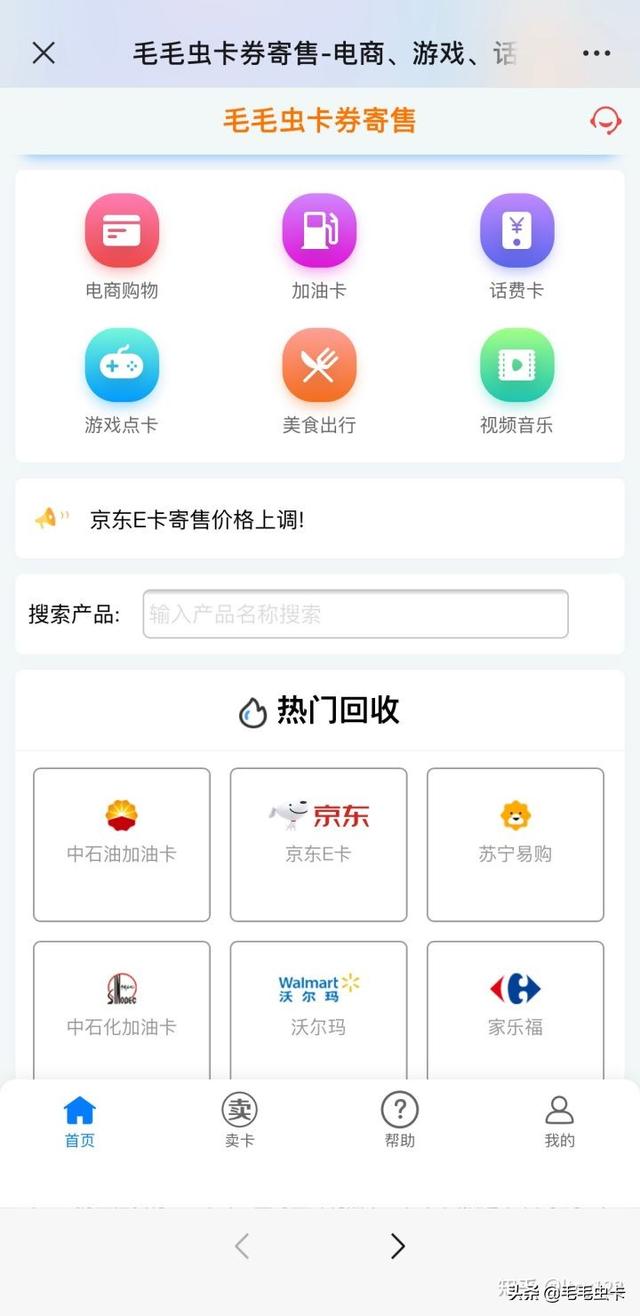Choose the 苏宁易购 recycling card
The width and height of the screenshot is (640, 1316).
point(515,844)
